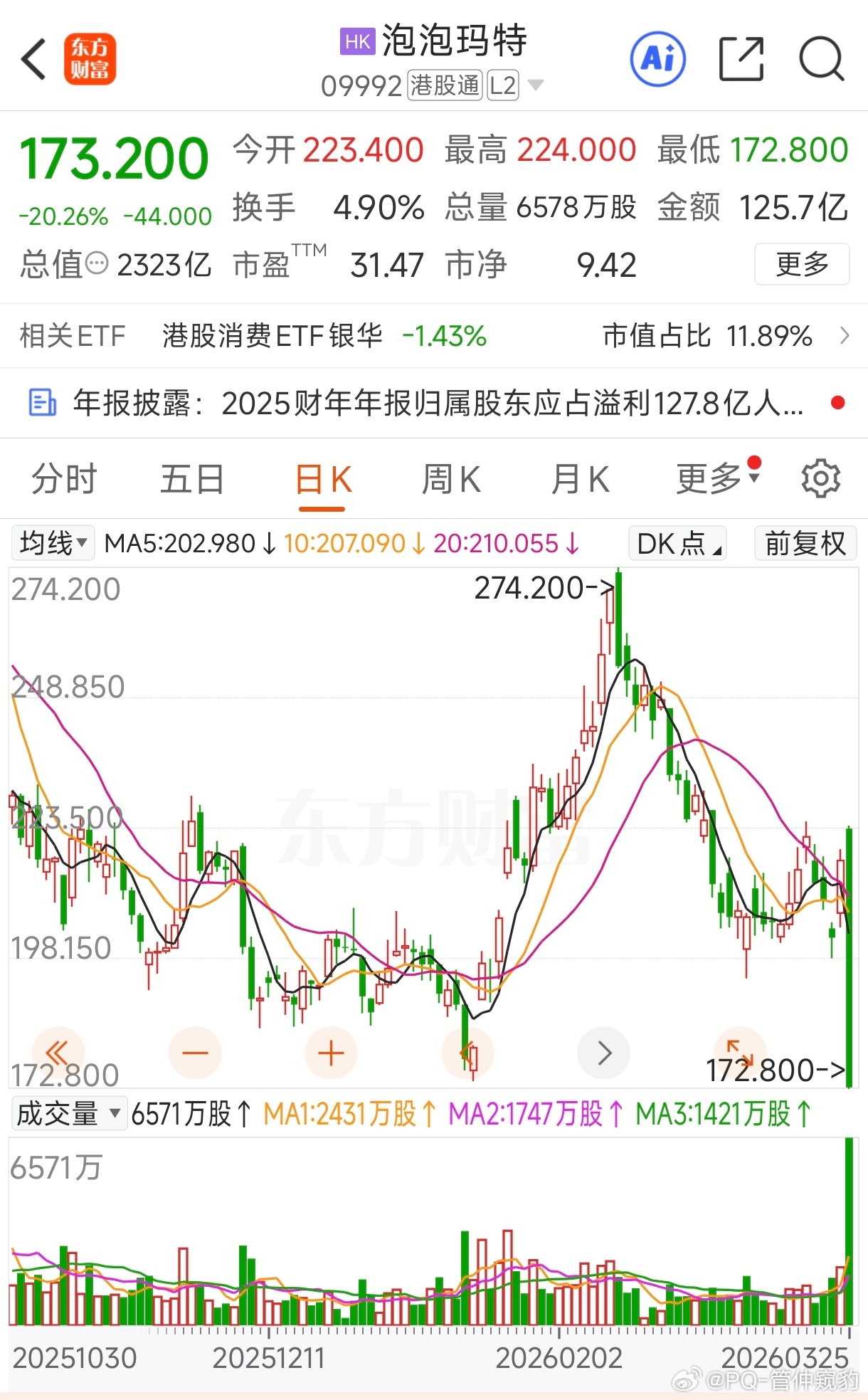Open the 成交量 indicator dropdown
This screenshot has width=868, height=1400.
coord(69,1112)
